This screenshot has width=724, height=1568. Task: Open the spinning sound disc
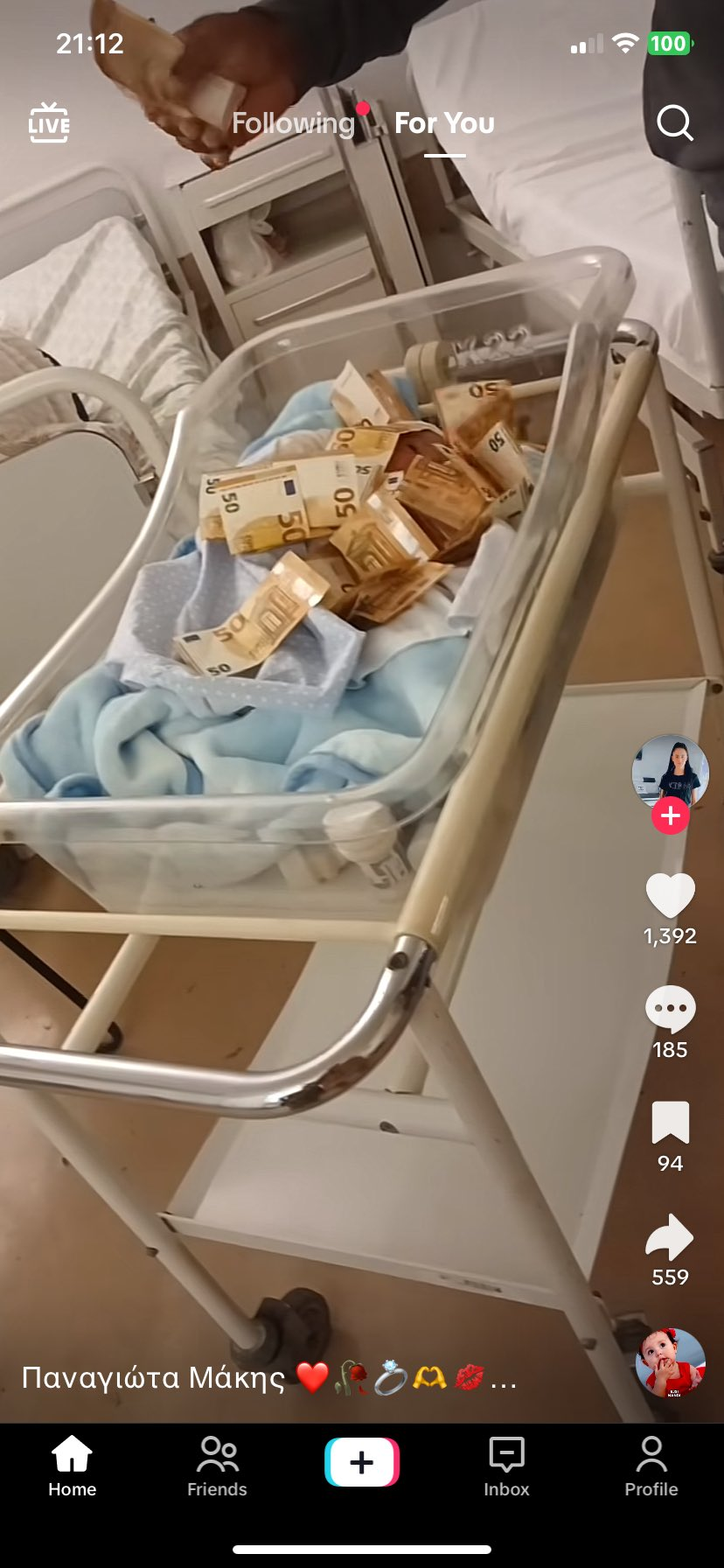[670, 1362]
